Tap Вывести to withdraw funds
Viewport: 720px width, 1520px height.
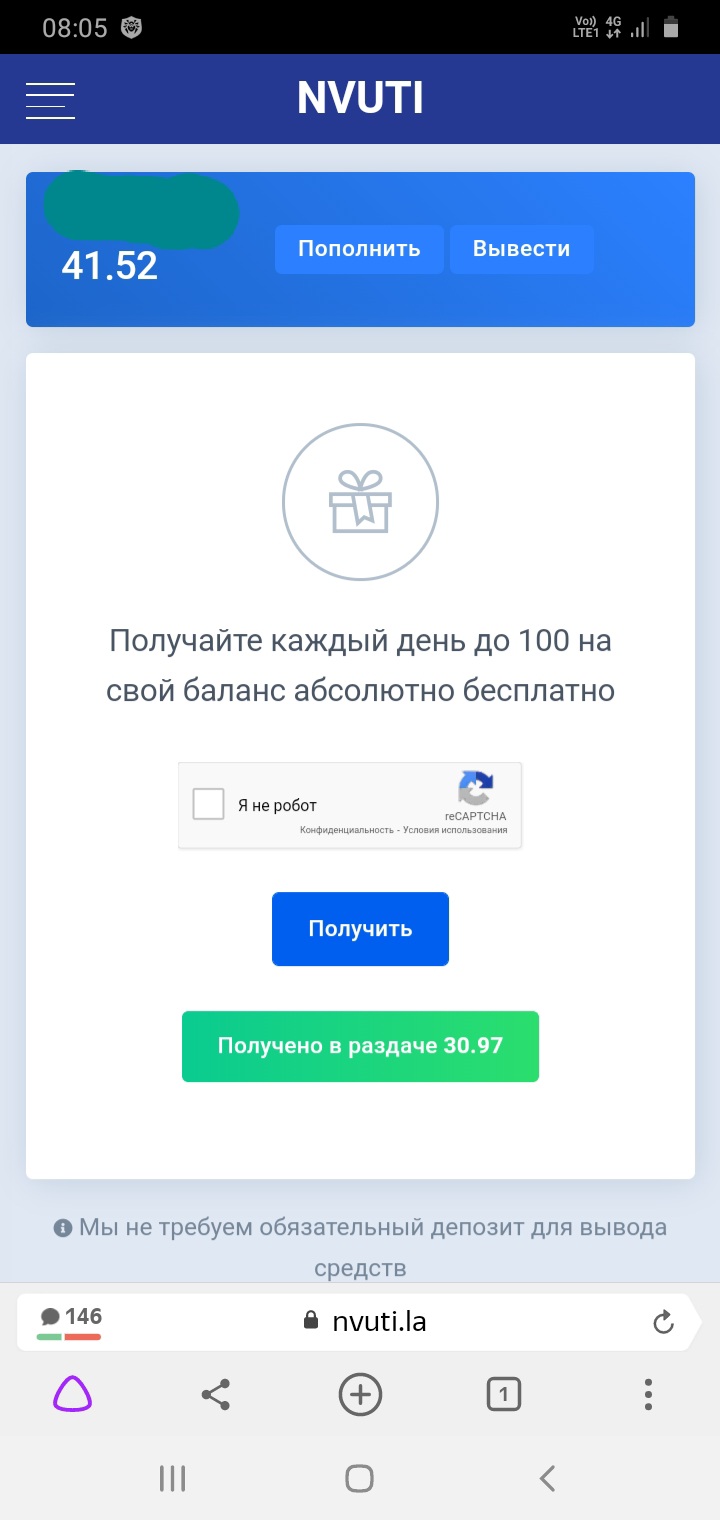tap(521, 249)
